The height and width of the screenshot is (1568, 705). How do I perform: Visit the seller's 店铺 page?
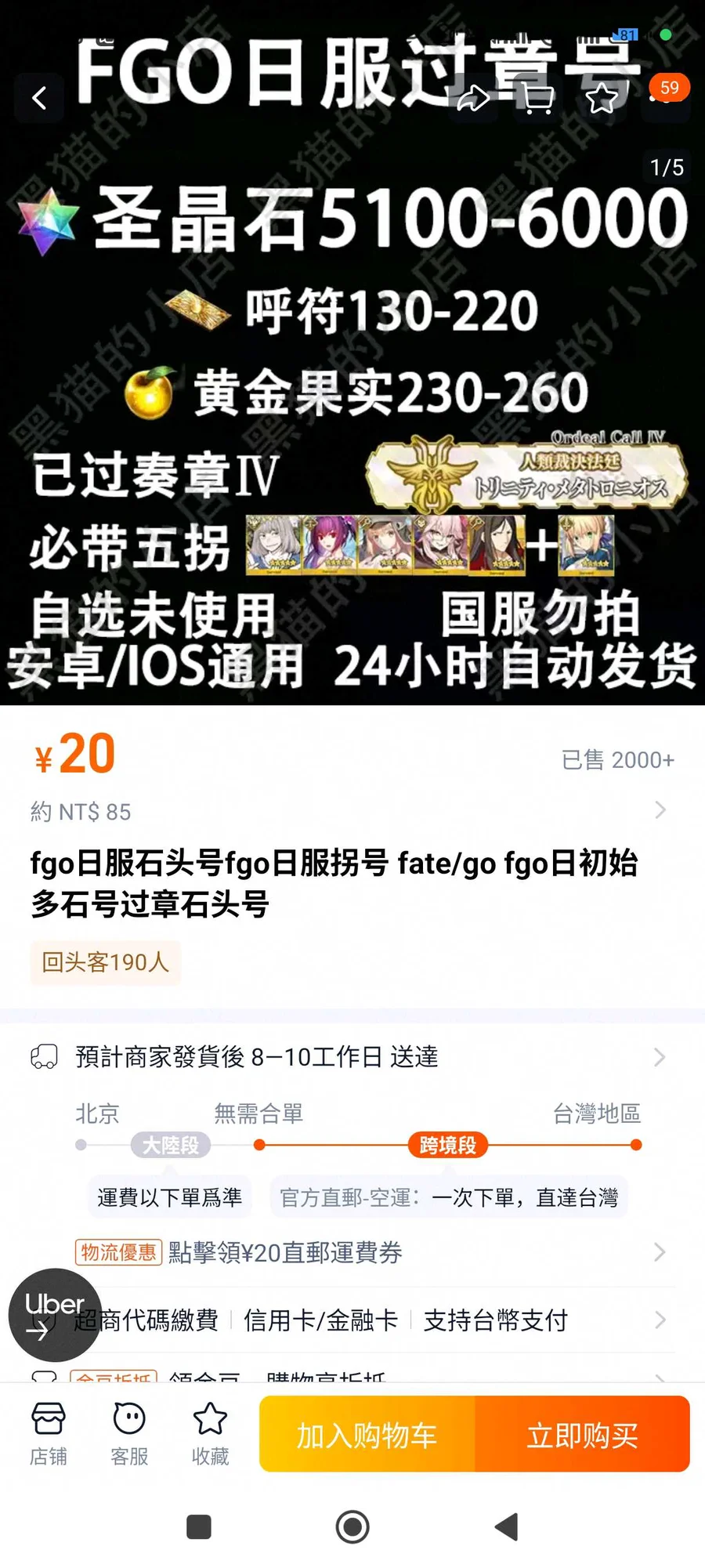(x=49, y=1433)
